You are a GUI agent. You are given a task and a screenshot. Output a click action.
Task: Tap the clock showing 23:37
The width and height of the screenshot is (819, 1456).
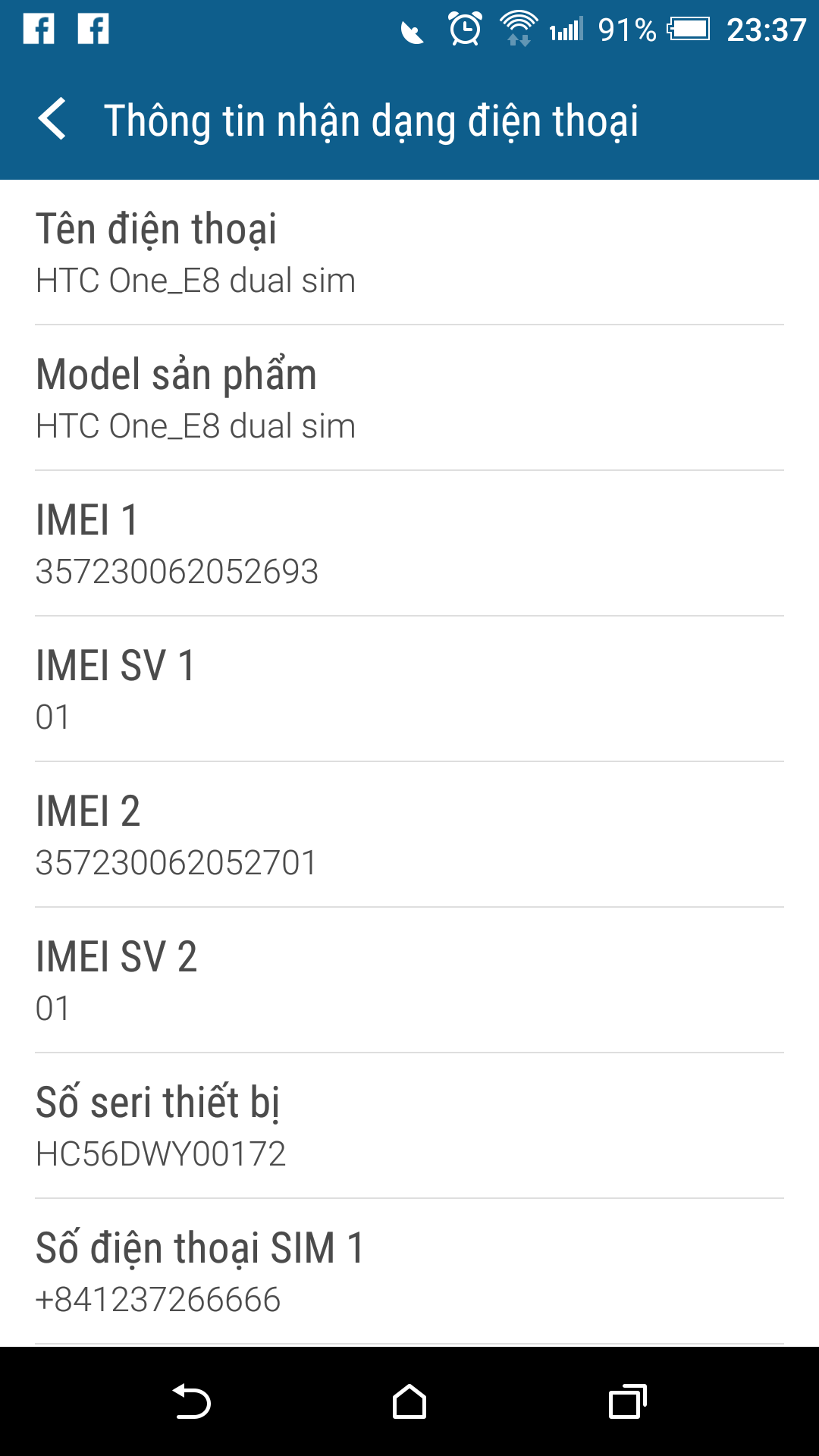pyautogui.click(x=766, y=30)
